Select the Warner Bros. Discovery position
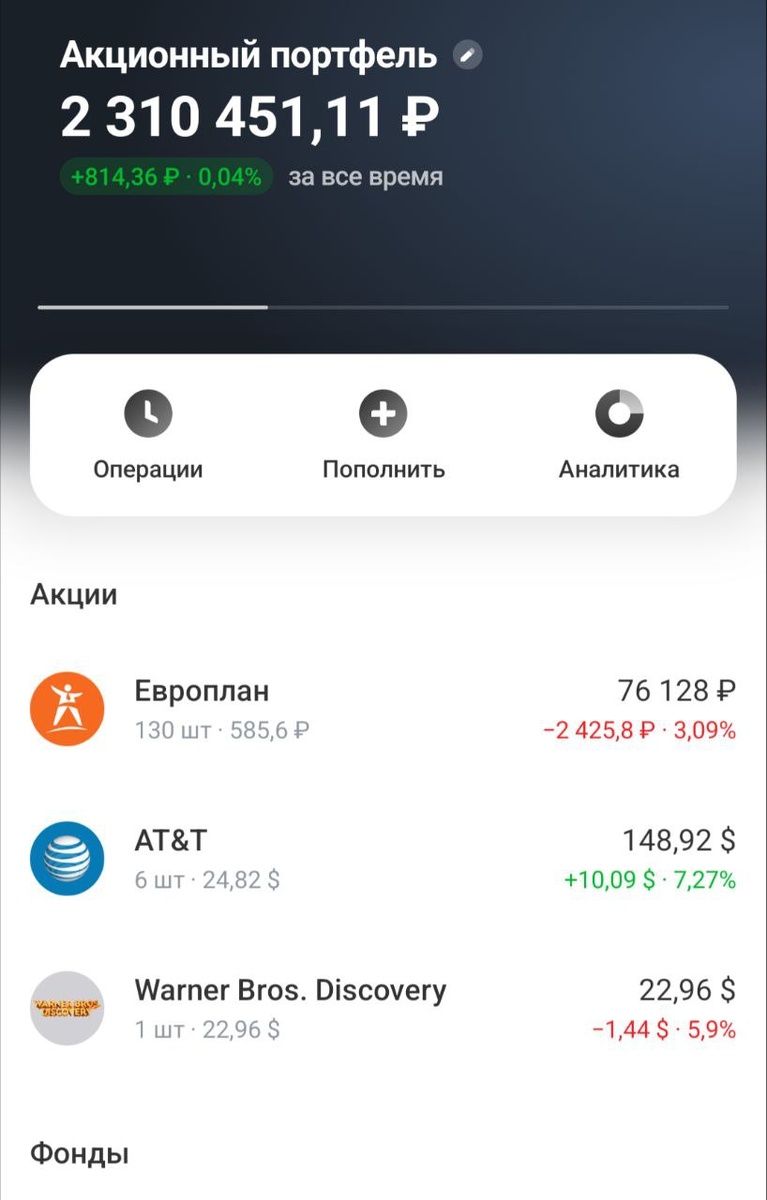767x1200 pixels. coord(383,1008)
